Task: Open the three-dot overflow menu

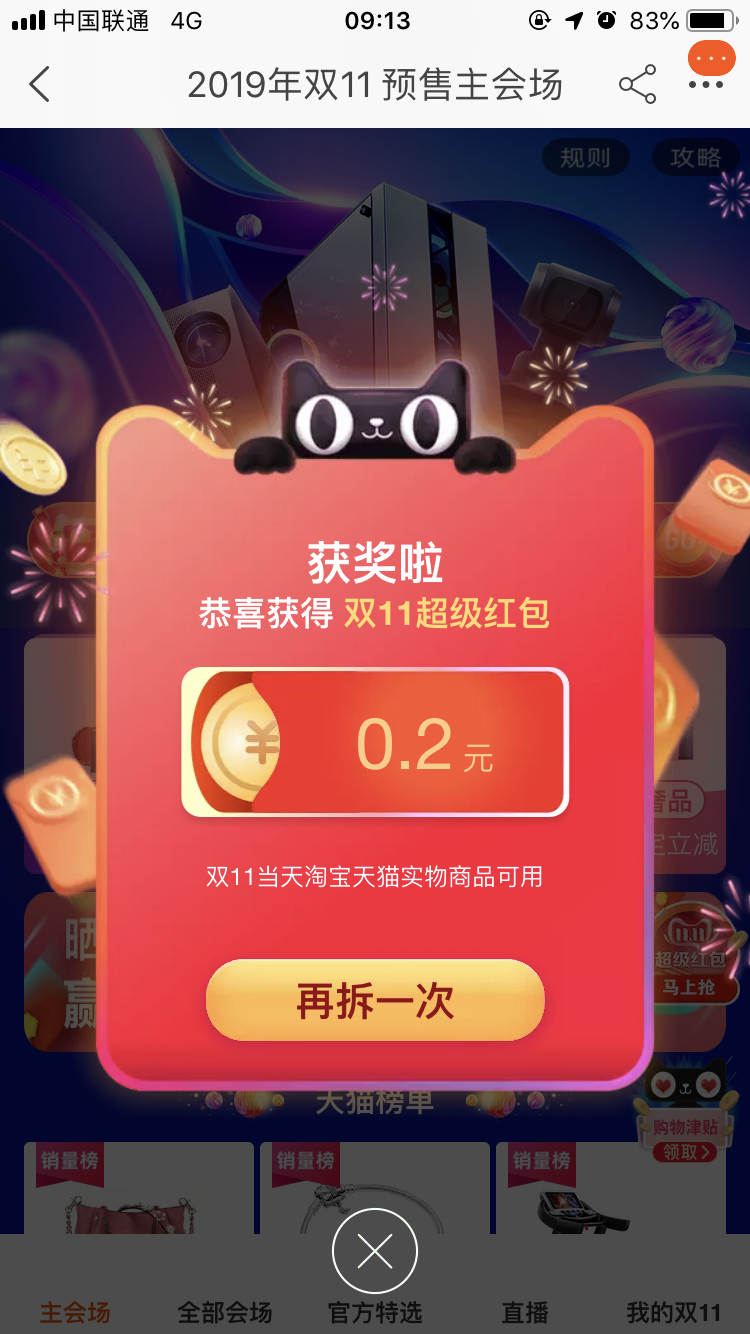Action: click(x=707, y=86)
